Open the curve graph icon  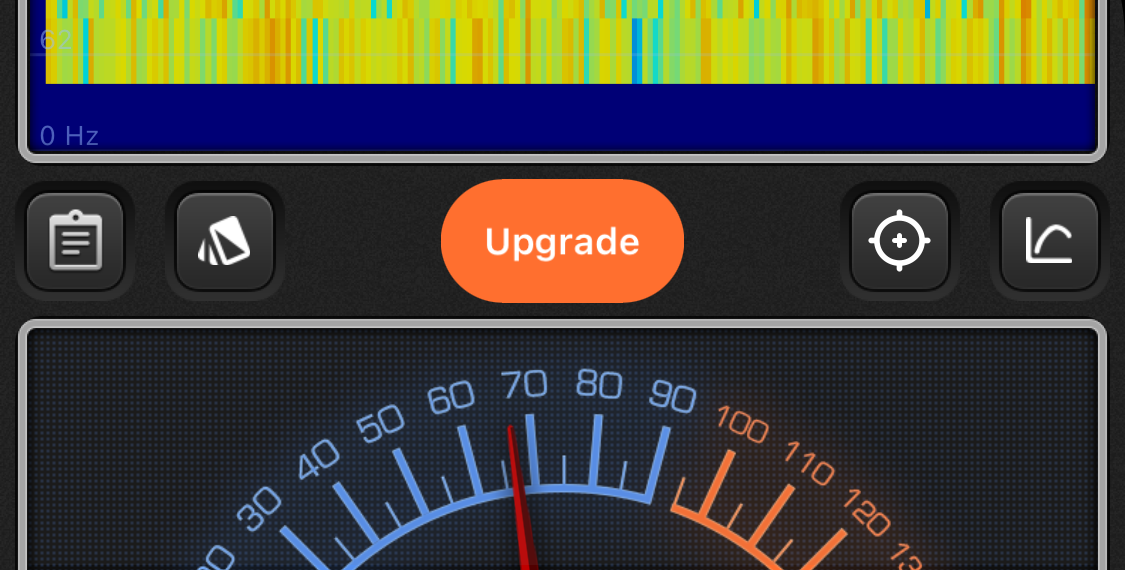[1049, 241]
